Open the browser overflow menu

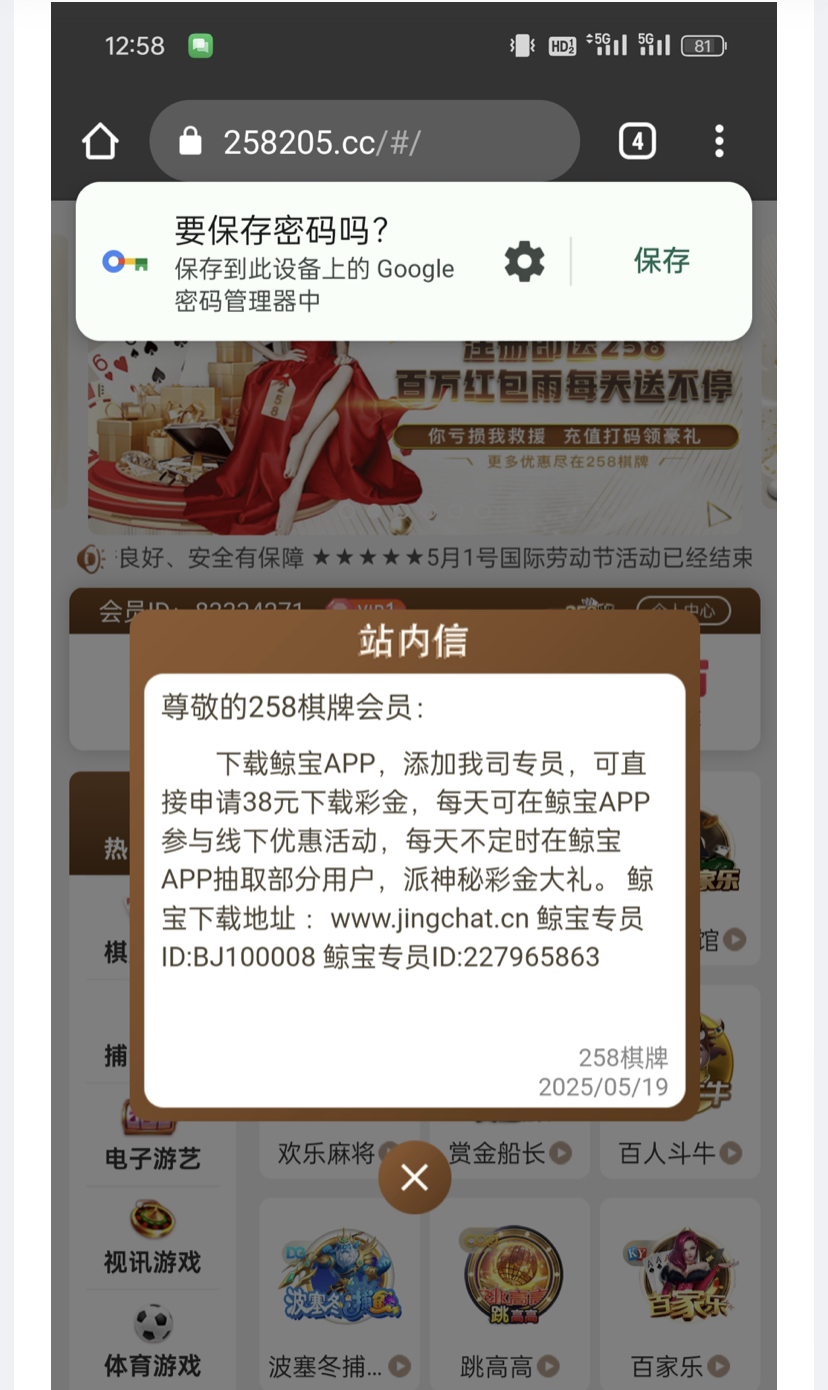719,141
